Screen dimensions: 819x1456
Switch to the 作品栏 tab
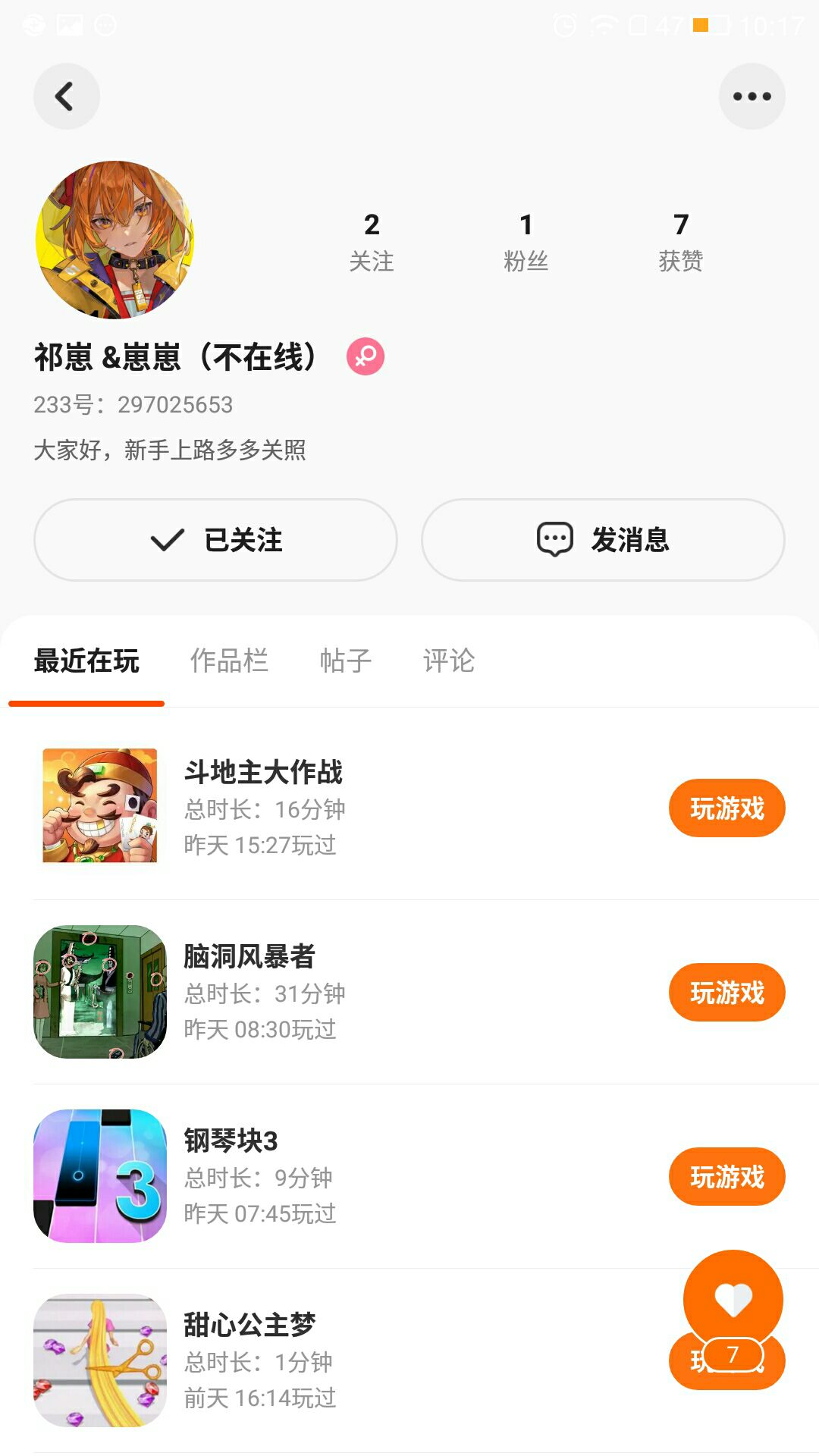229,661
